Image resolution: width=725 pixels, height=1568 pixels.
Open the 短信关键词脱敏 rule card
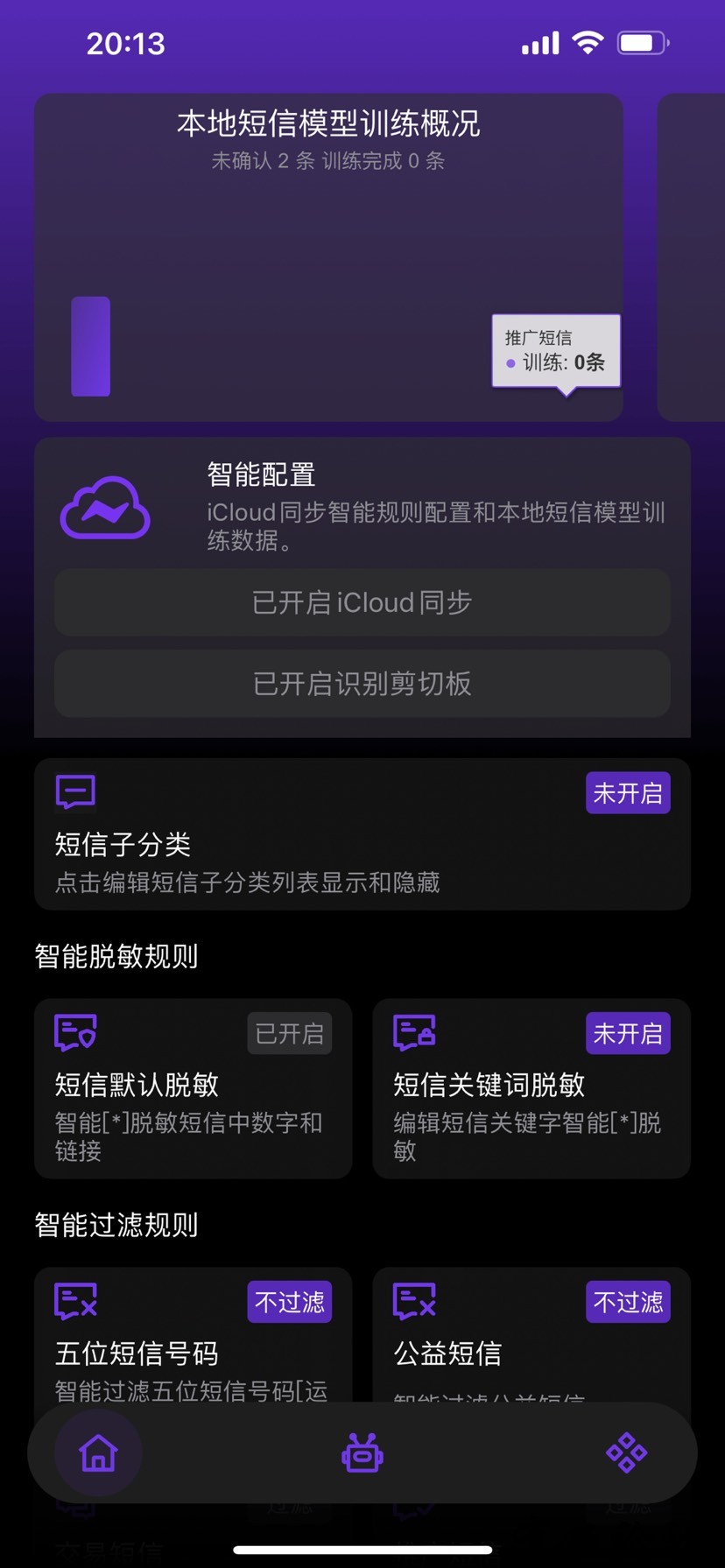click(531, 1088)
